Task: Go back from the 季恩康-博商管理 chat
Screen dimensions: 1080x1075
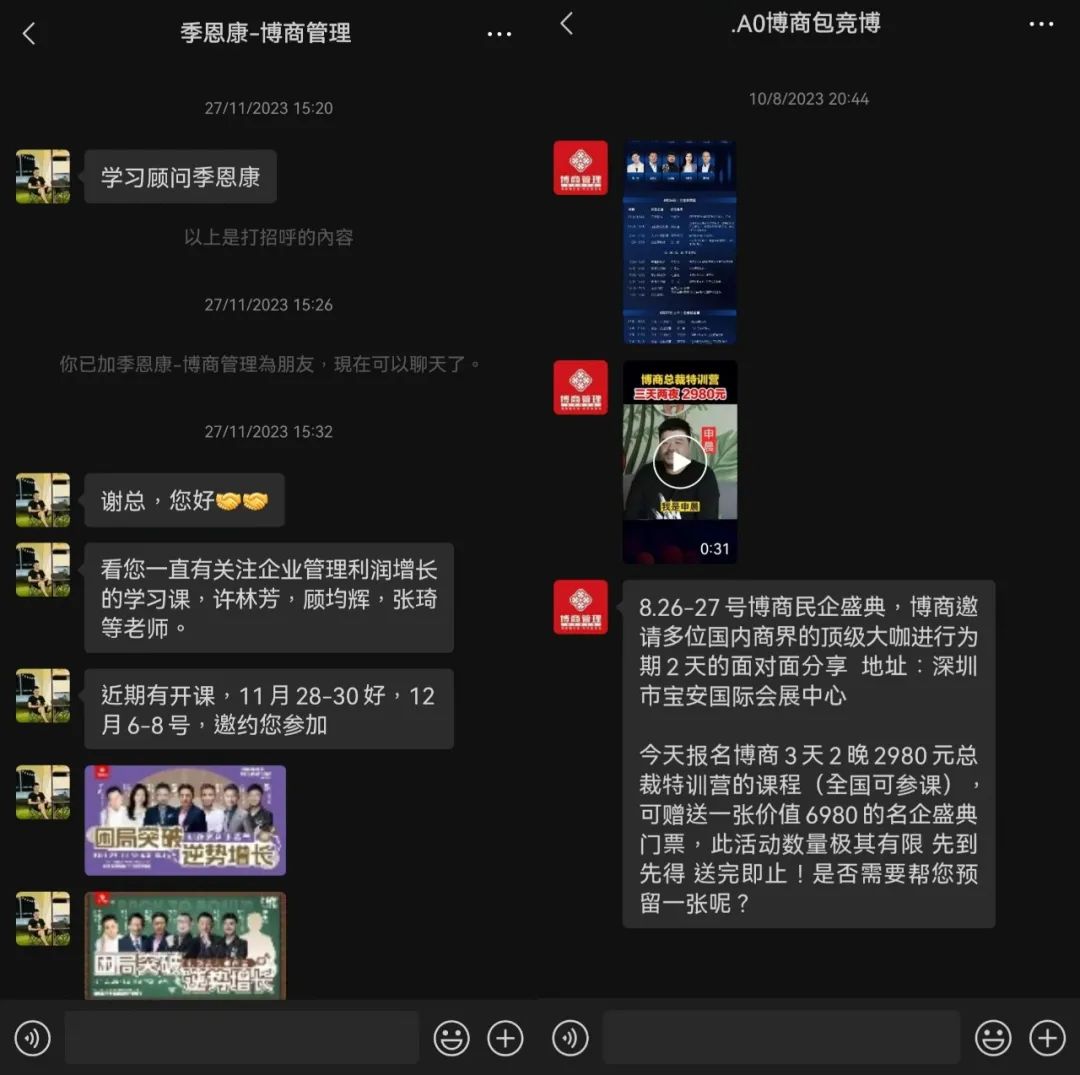Action: [29, 34]
